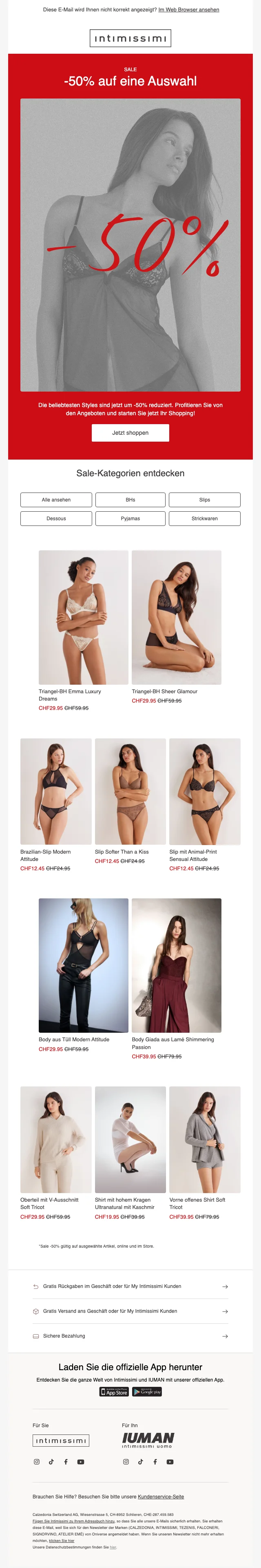261x1568 pixels.
Task: Open the 'Sichere Bezahlung' row
Action: 130,1336
